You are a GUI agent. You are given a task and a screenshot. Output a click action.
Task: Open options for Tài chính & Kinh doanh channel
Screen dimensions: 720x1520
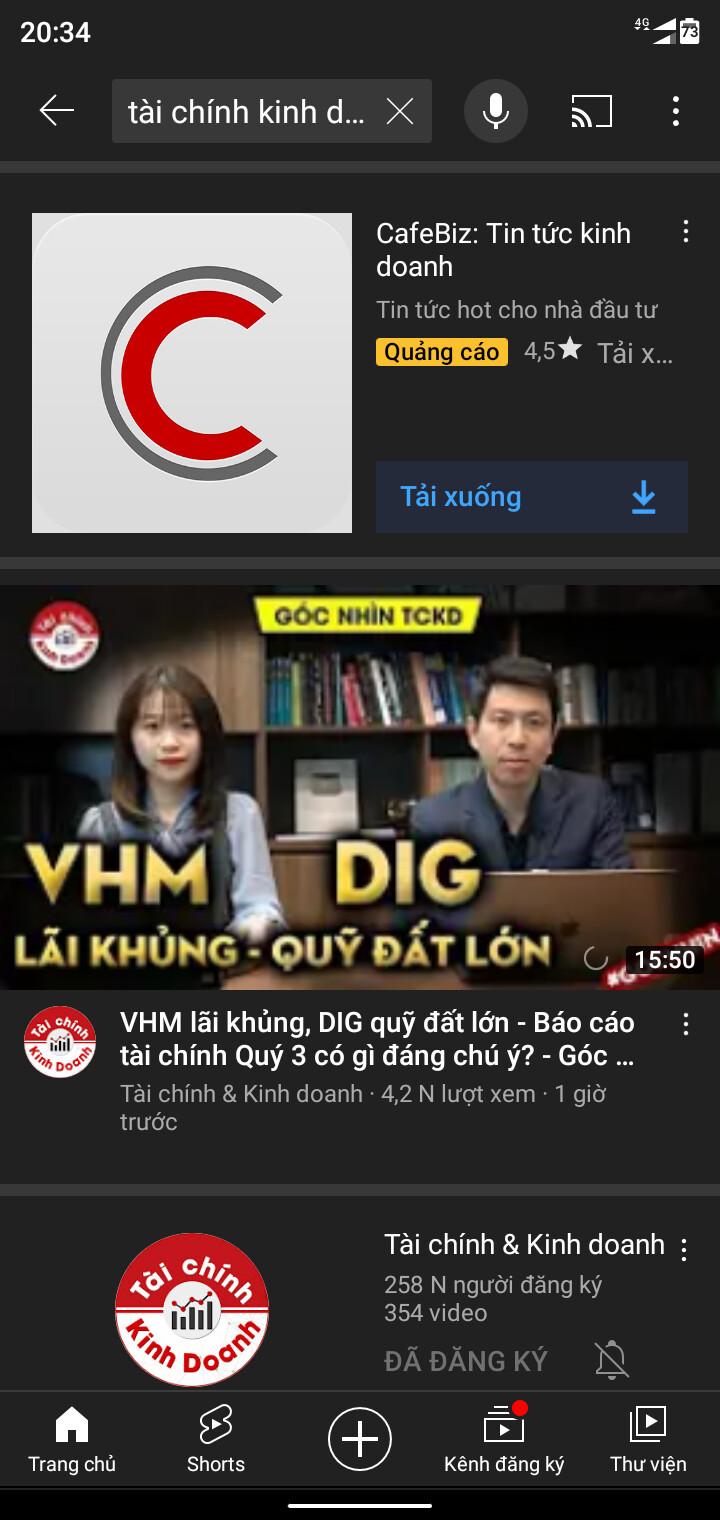point(685,1249)
